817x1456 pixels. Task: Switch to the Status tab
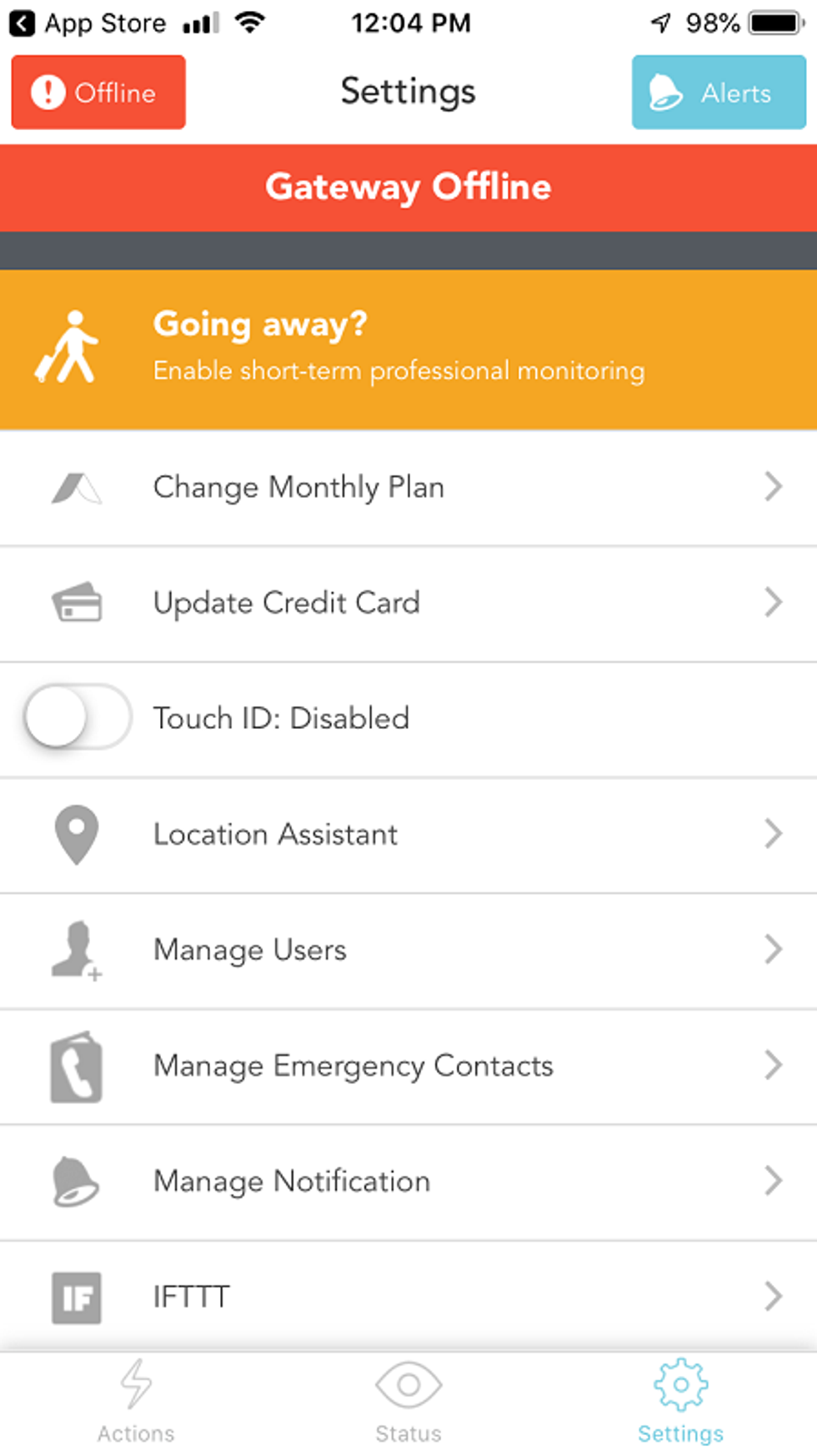408,1403
